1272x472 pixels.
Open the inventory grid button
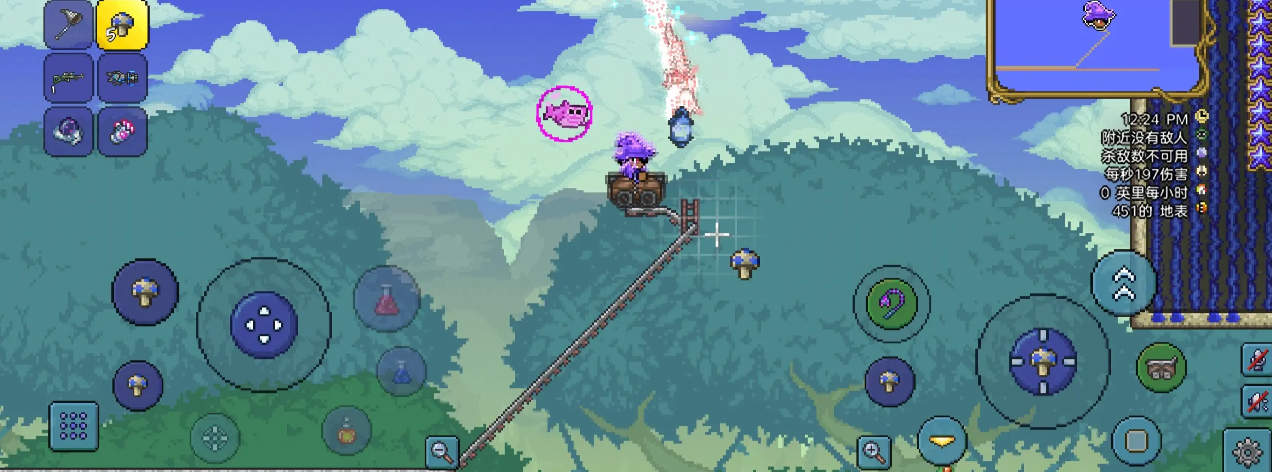[x=74, y=426]
